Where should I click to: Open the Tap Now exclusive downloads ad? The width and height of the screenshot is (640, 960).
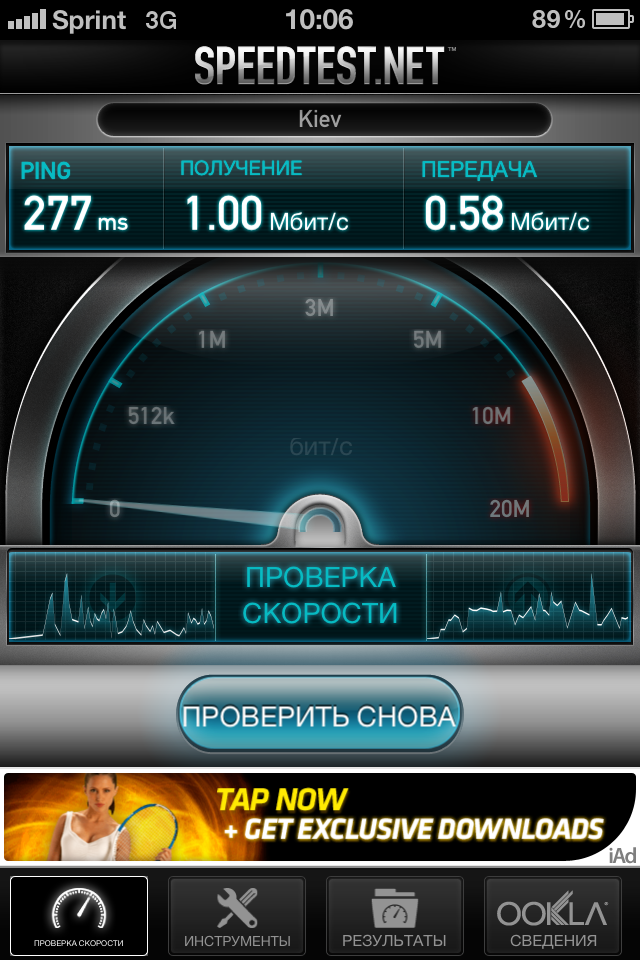[x=320, y=815]
